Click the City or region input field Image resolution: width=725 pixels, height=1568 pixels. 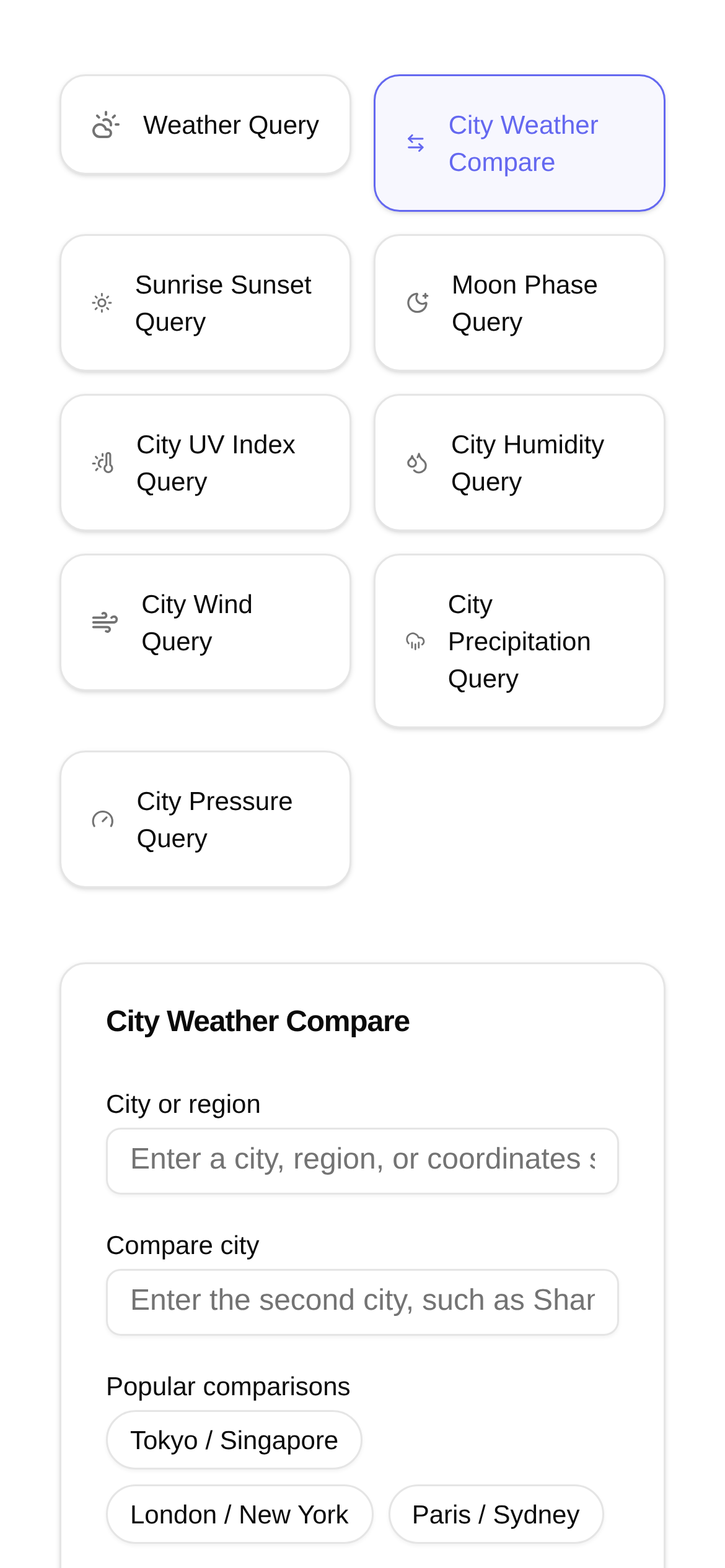coord(362,1159)
